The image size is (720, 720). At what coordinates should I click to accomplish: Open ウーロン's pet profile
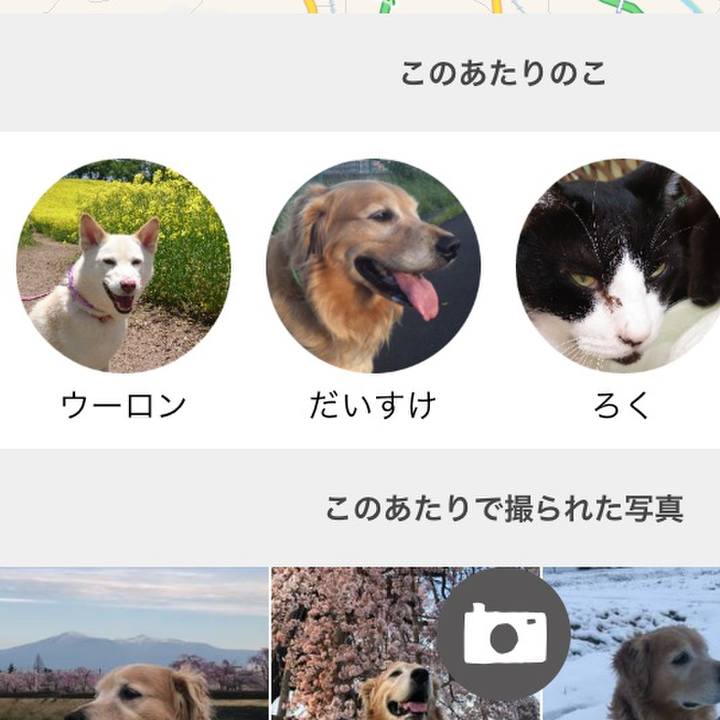point(124,265)
